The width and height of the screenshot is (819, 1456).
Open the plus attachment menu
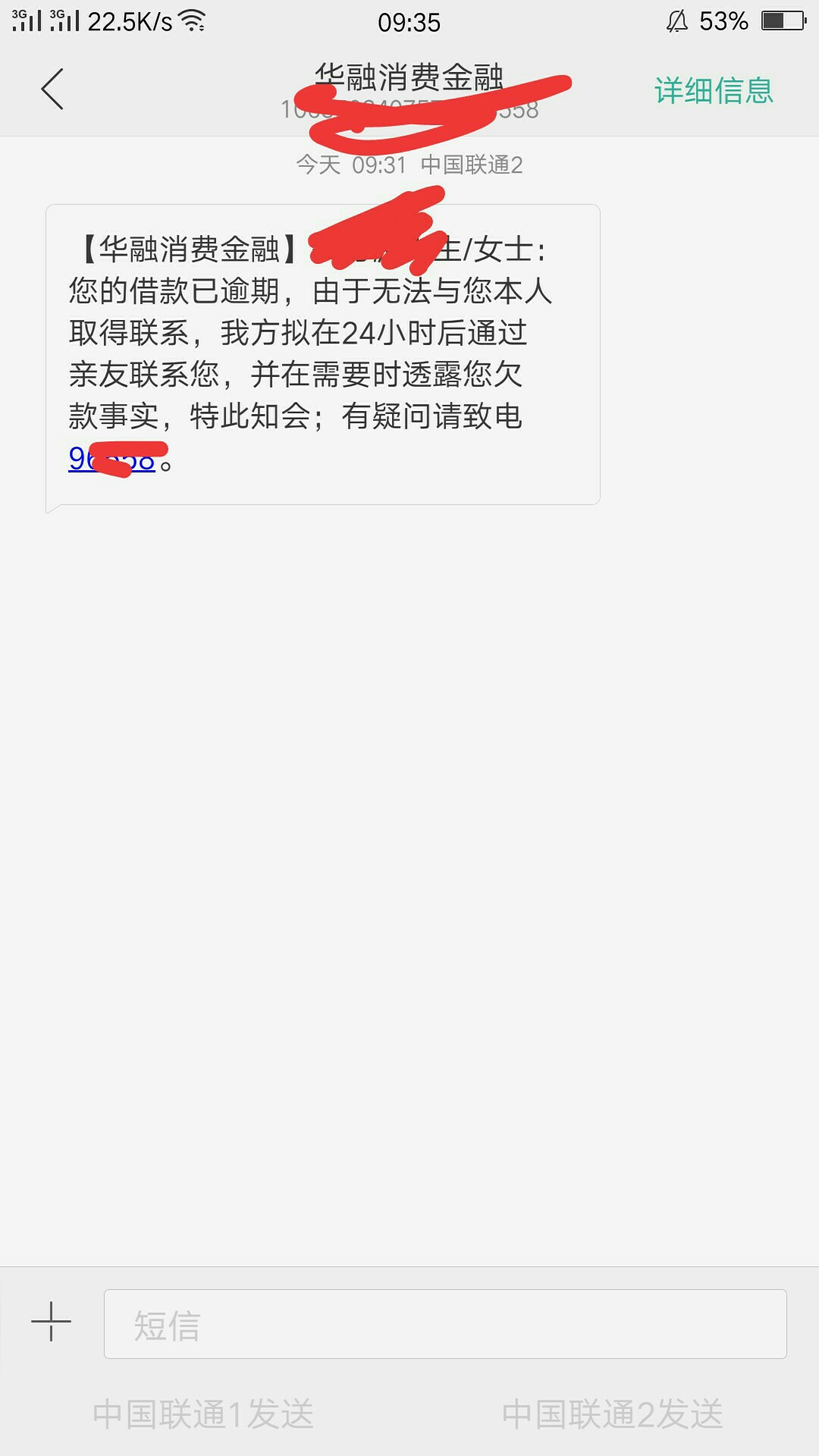[x=51, y=1322]
